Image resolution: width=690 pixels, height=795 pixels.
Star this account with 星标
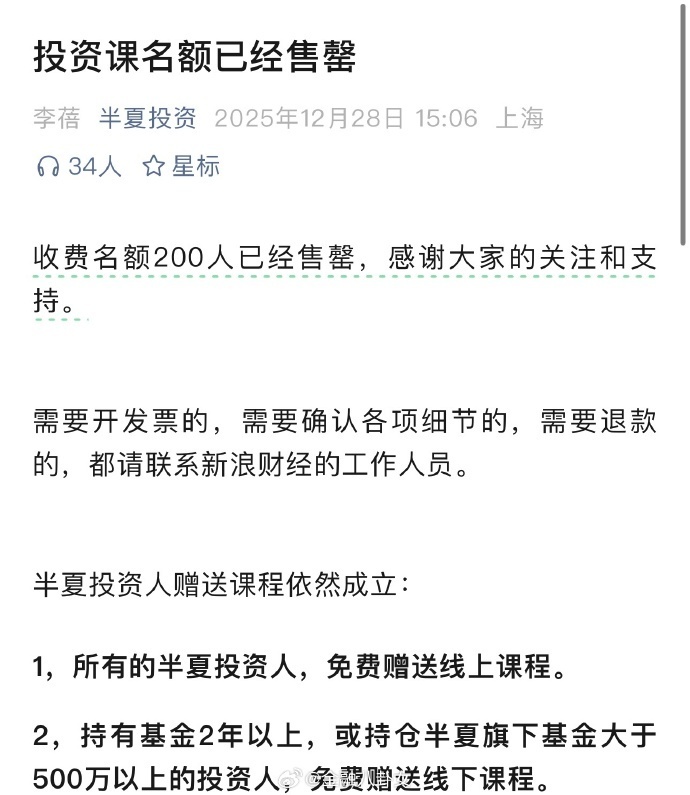(181, 167)
